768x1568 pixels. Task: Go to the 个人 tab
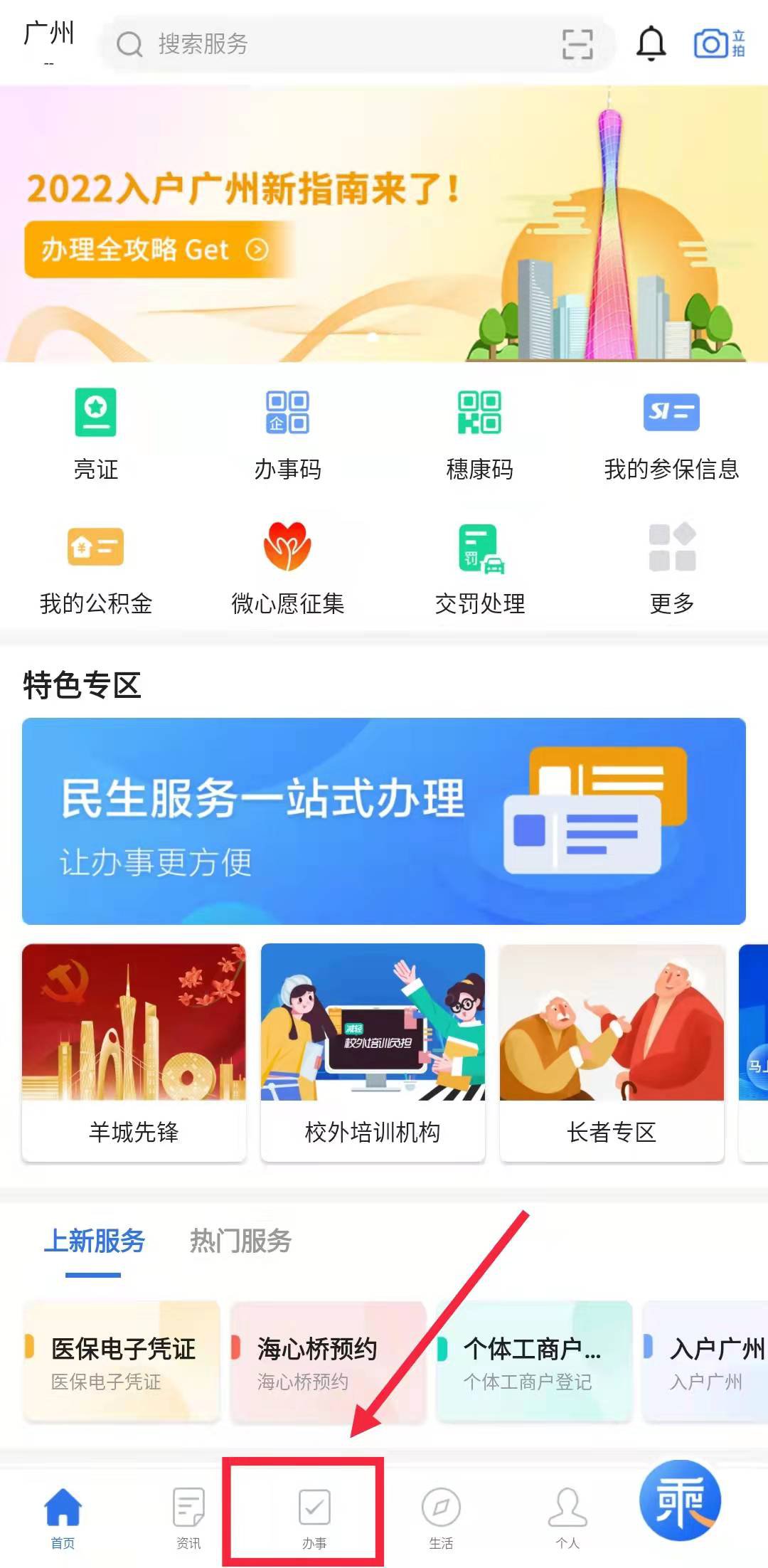click(567, 1515)
